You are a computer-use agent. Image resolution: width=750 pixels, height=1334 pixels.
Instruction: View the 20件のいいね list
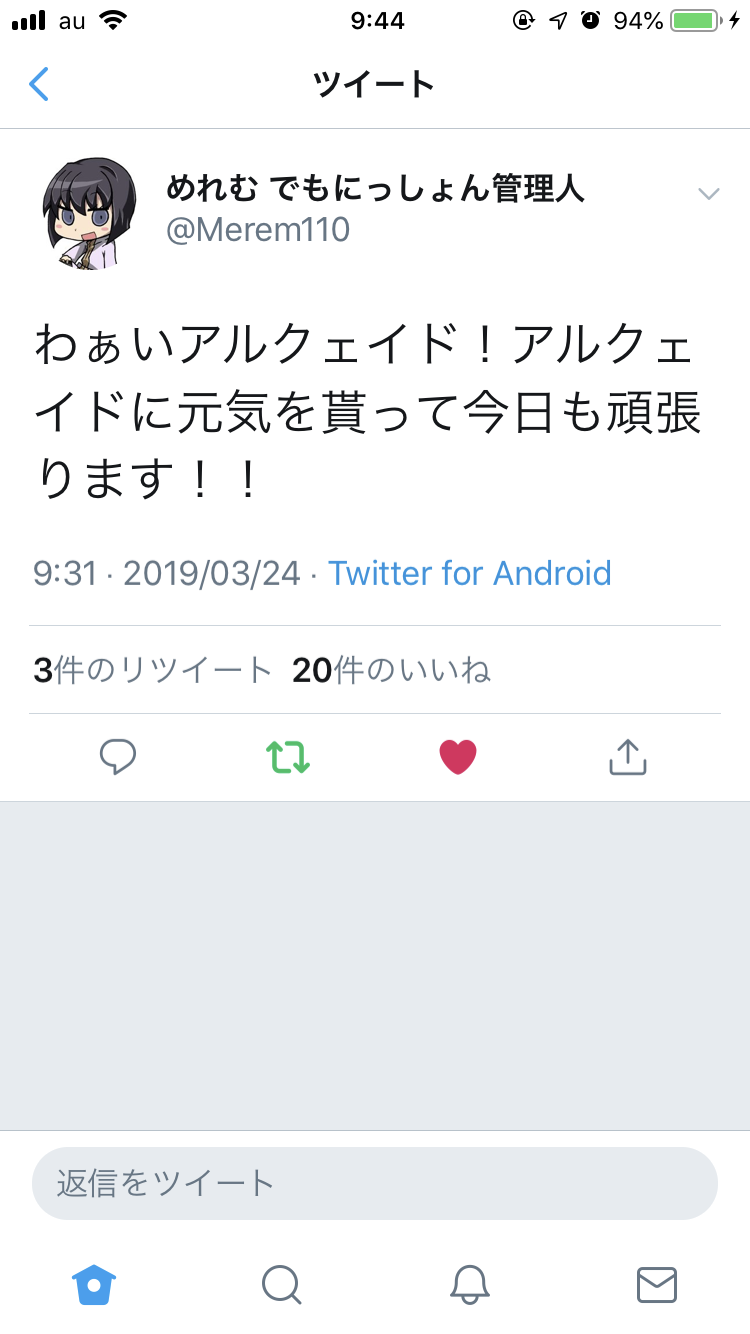(391, 670)
